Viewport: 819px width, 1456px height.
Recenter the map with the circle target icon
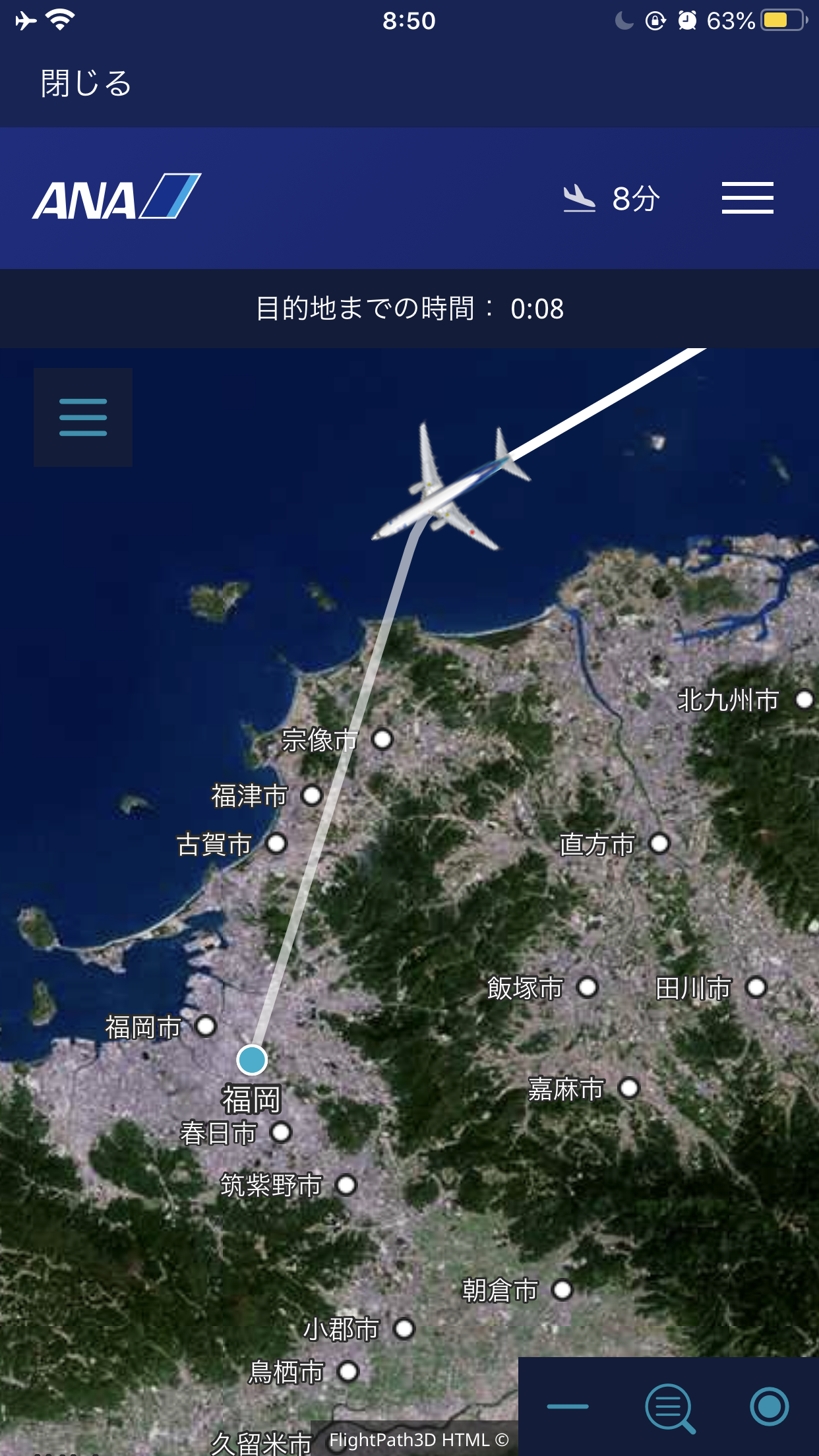point(769,1407)
